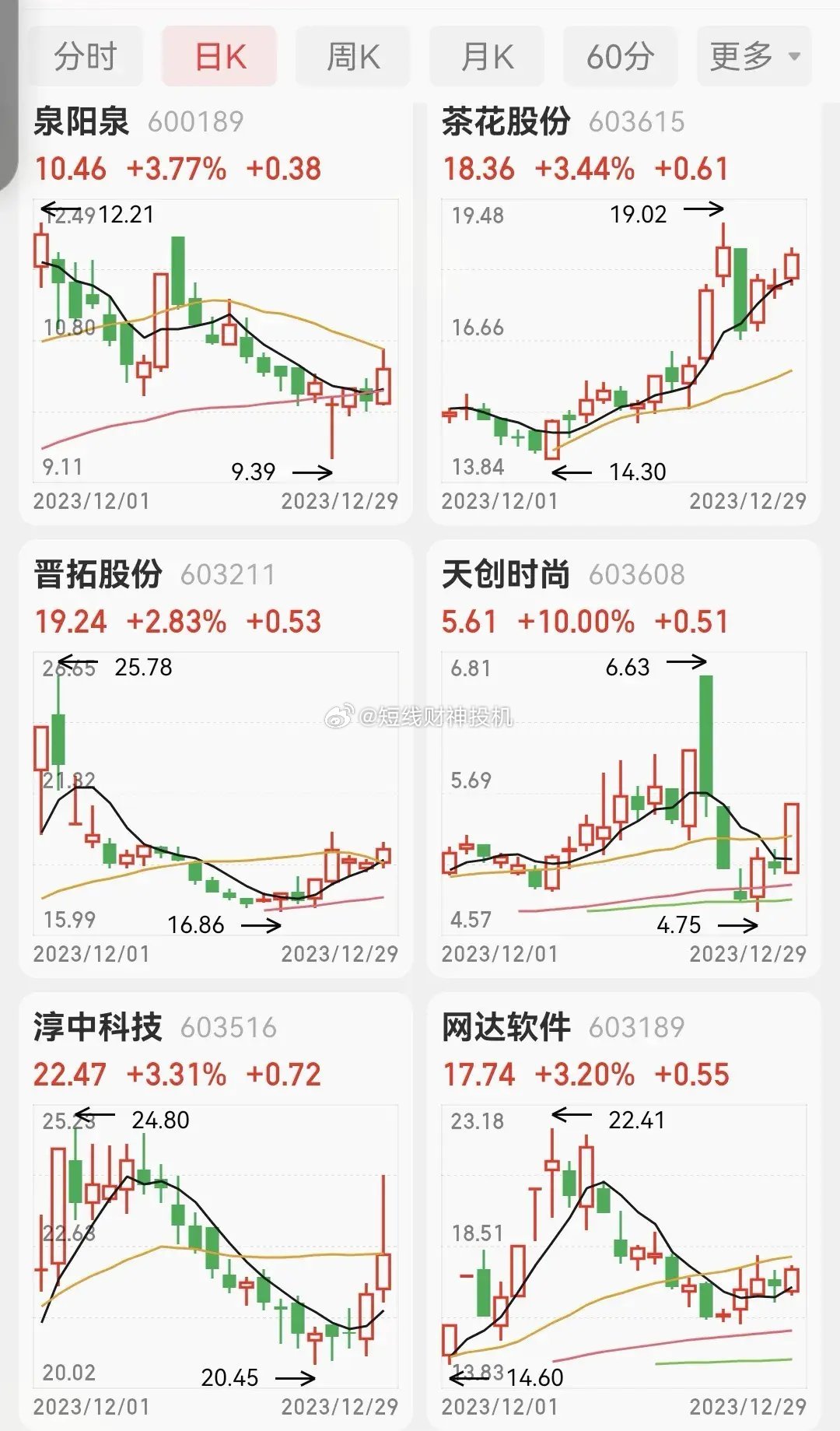
Task: Open the 天创时尚 603608 stock card
Action: tap(624, 758)
